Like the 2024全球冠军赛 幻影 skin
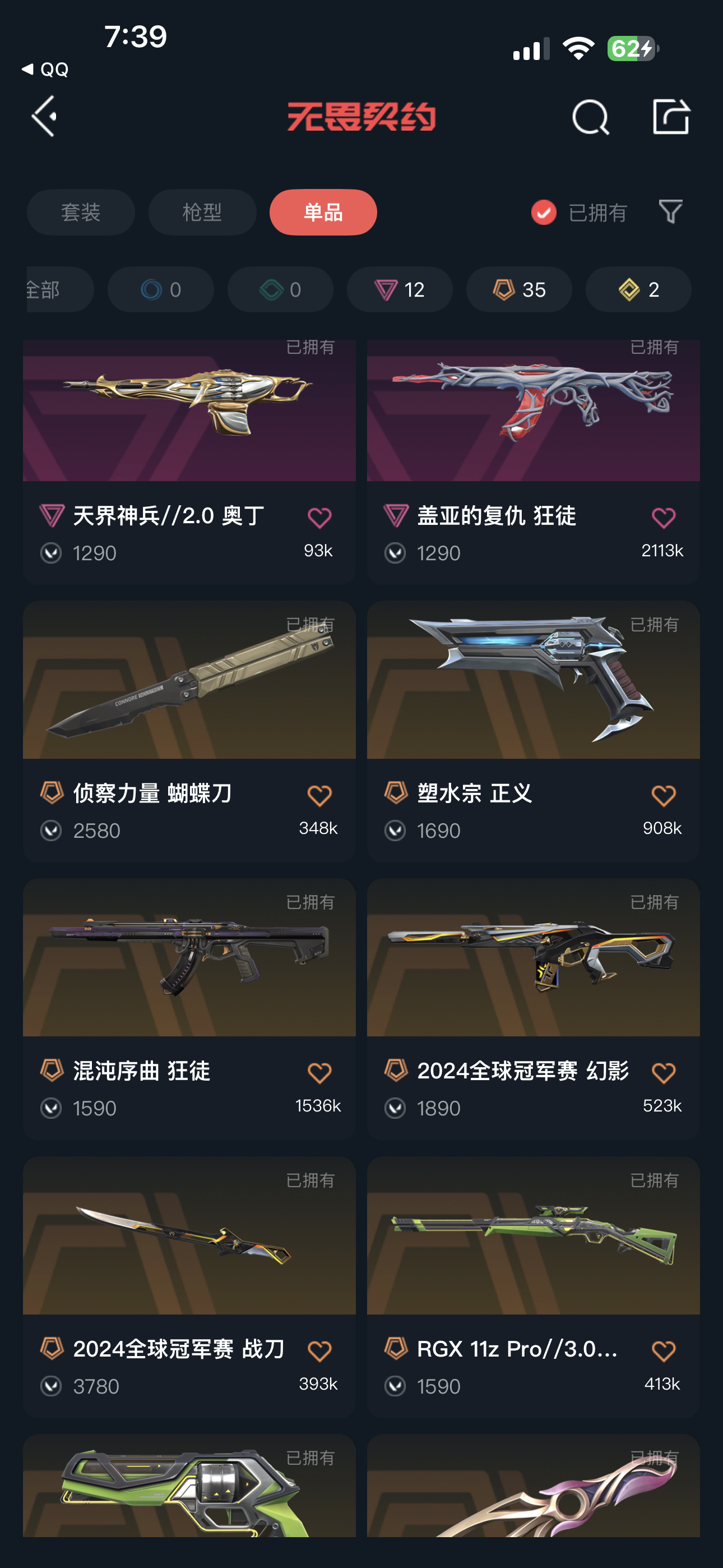 tap(662, 1073)
